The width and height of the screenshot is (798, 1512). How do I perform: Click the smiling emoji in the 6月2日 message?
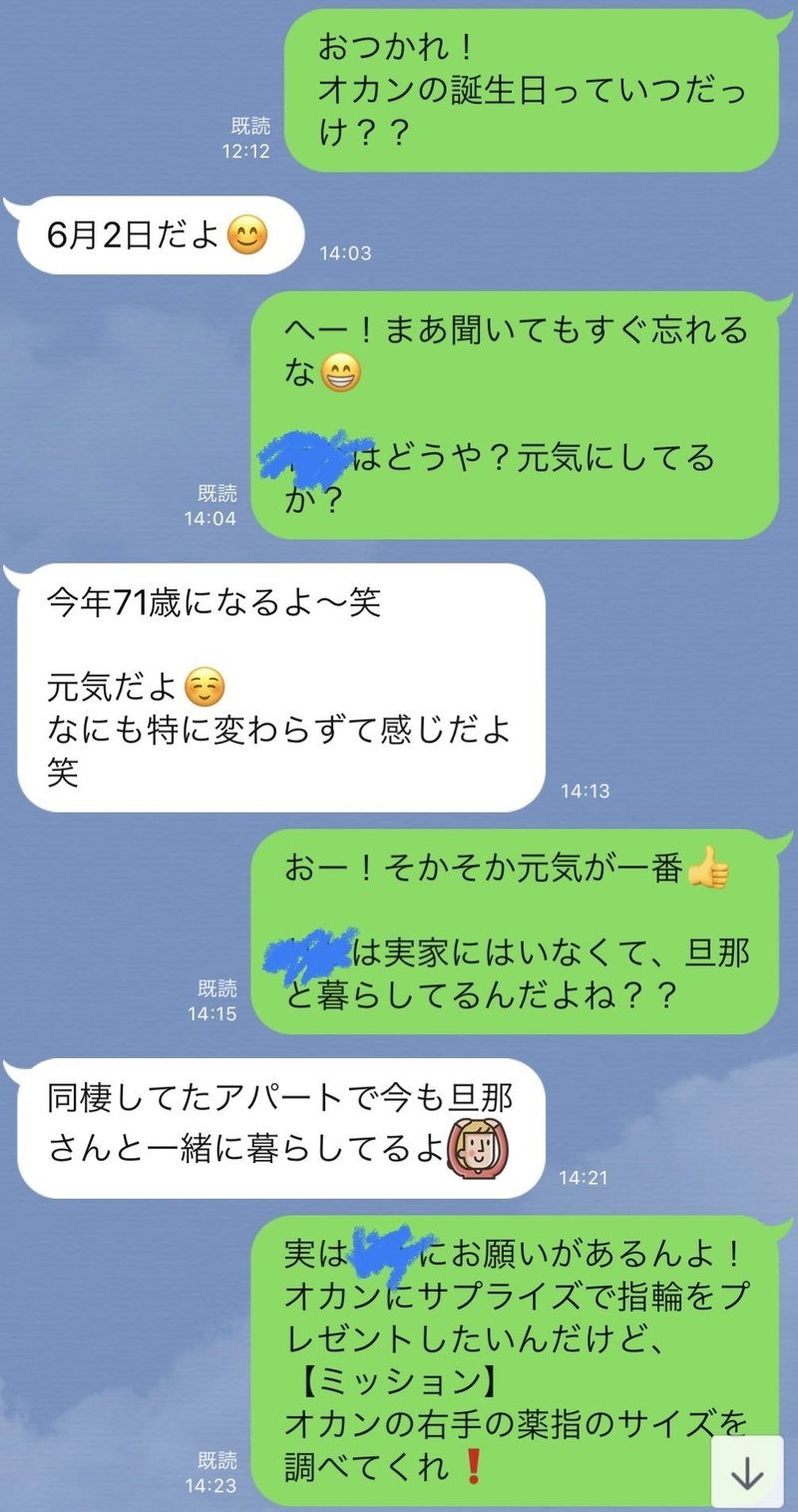click(244, 235)
